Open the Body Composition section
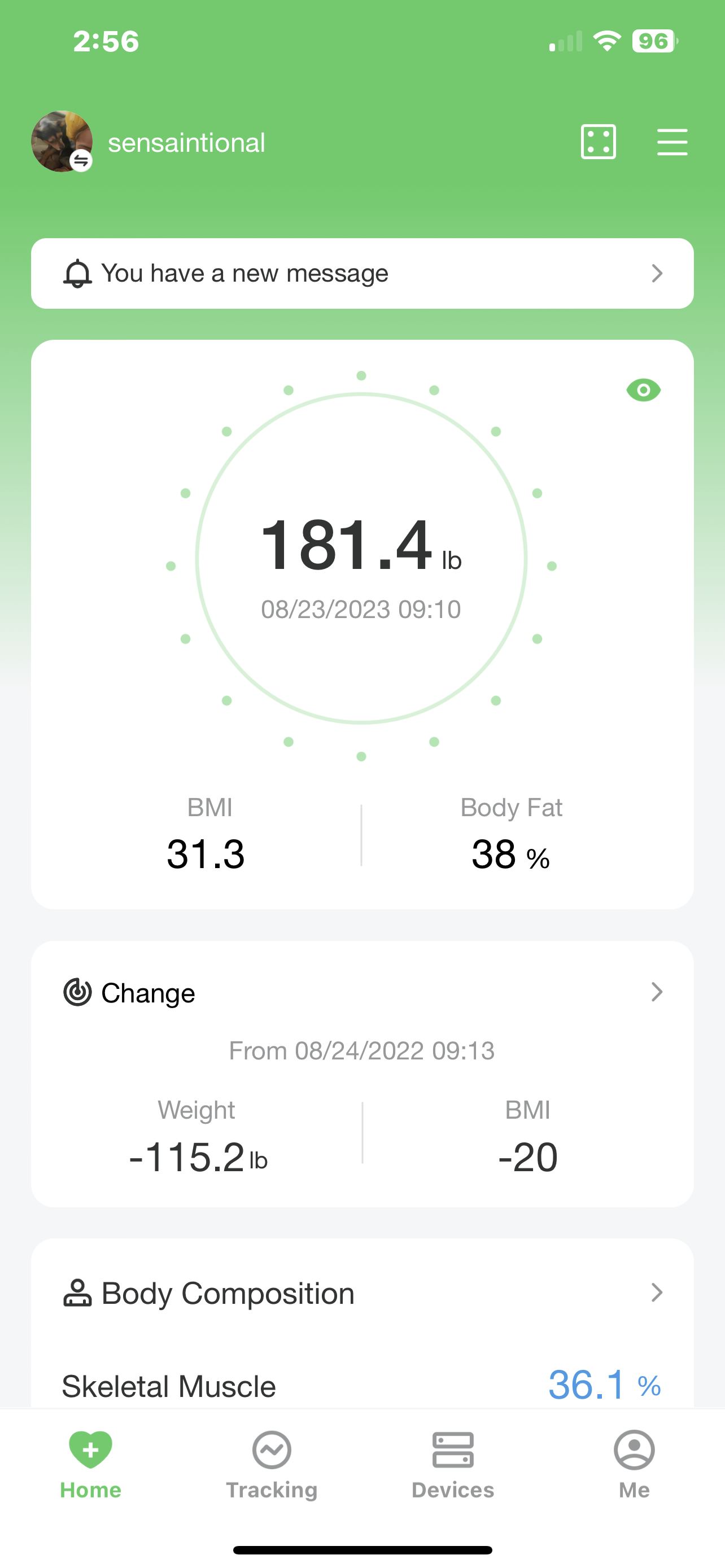The height and width of the screenshot is (1568, 725). pos(362,1293)
